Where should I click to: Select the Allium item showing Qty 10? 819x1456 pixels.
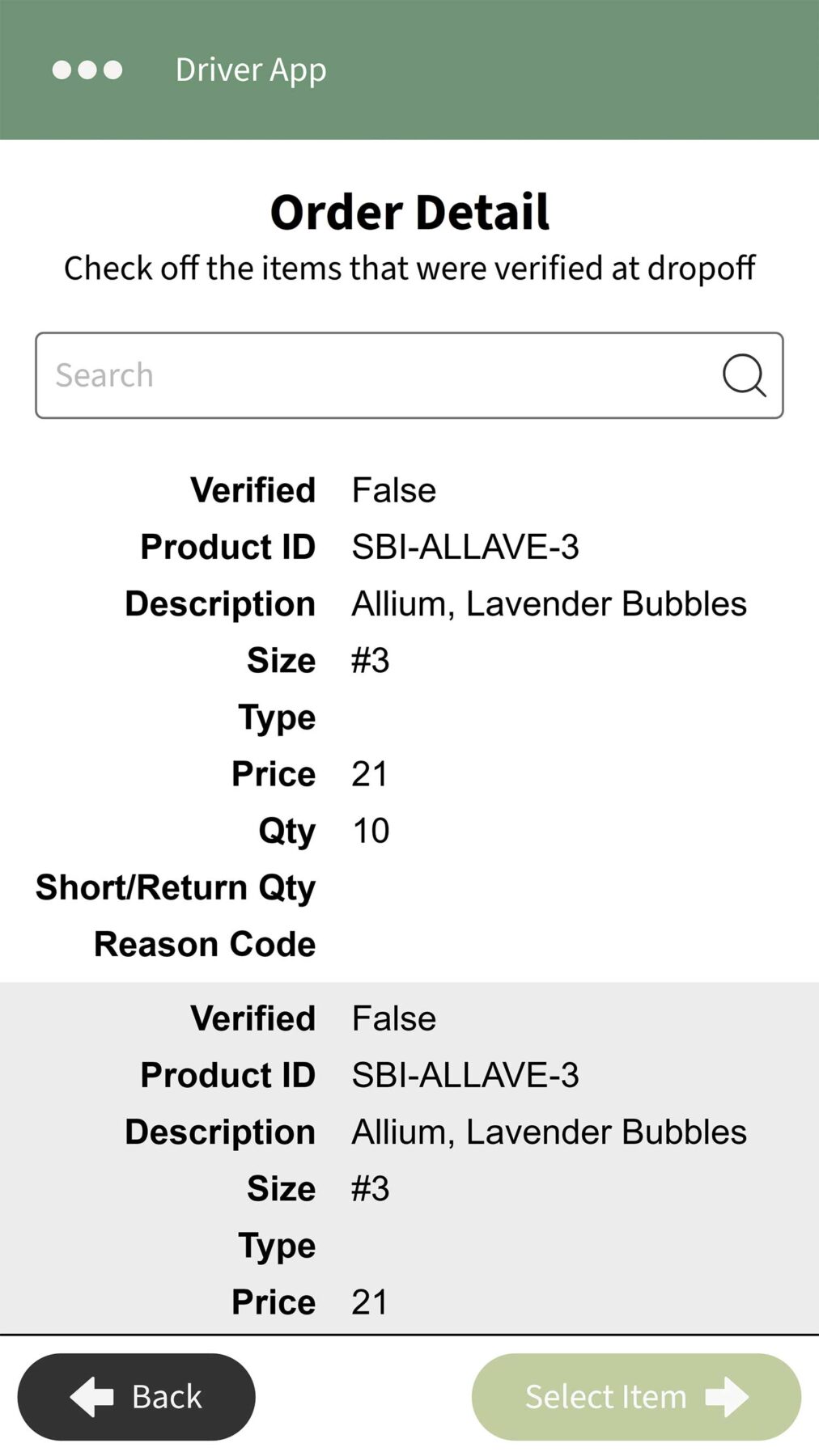(x=409, y=717)
